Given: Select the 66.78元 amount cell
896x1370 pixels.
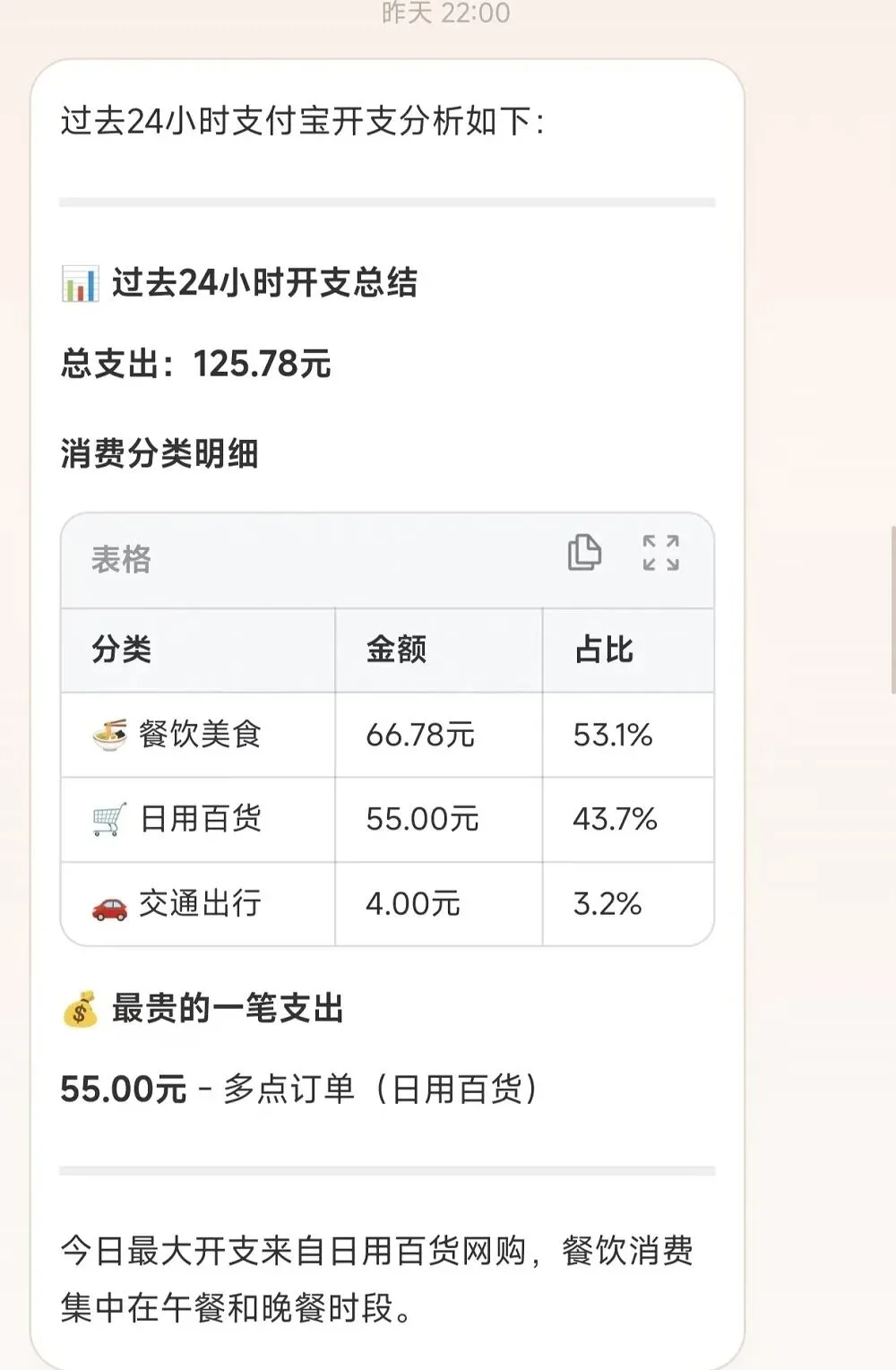Looking at the screenshot, I should coord(422,735).
